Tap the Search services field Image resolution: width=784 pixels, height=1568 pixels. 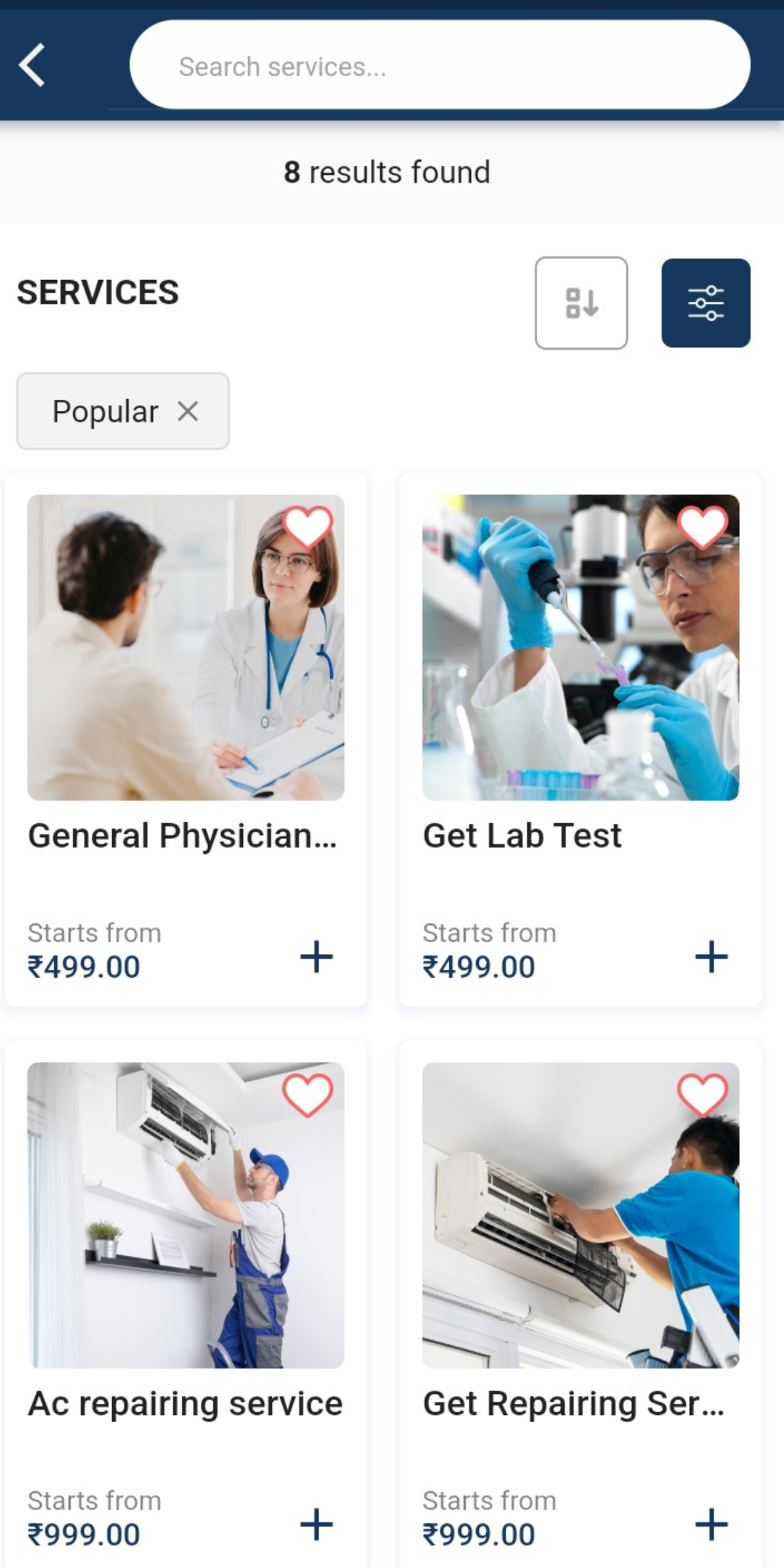coord(439,66)
